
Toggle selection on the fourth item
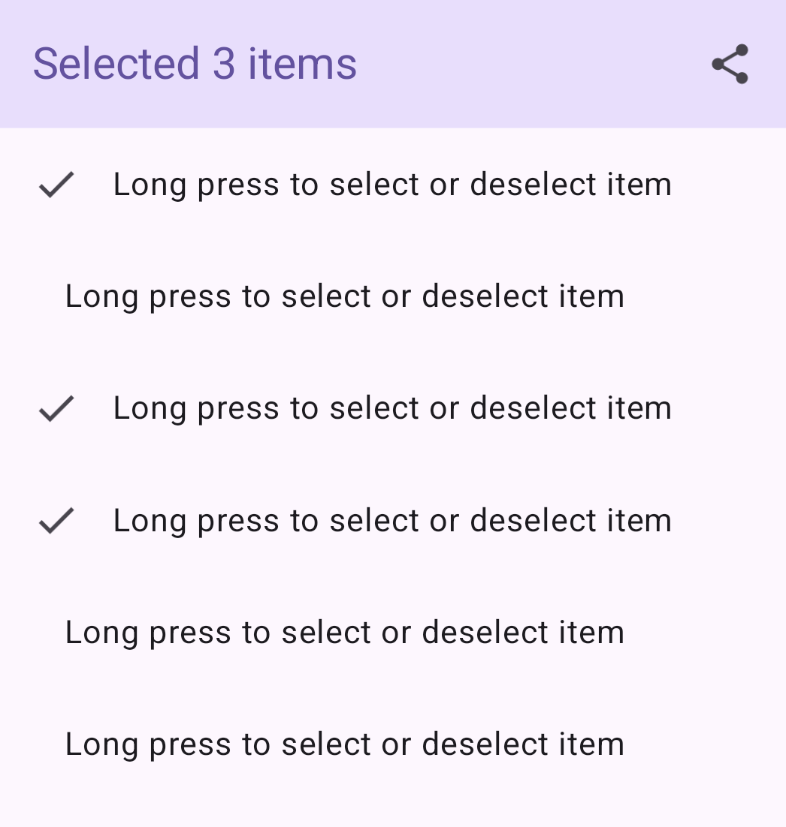click(391, 520)
